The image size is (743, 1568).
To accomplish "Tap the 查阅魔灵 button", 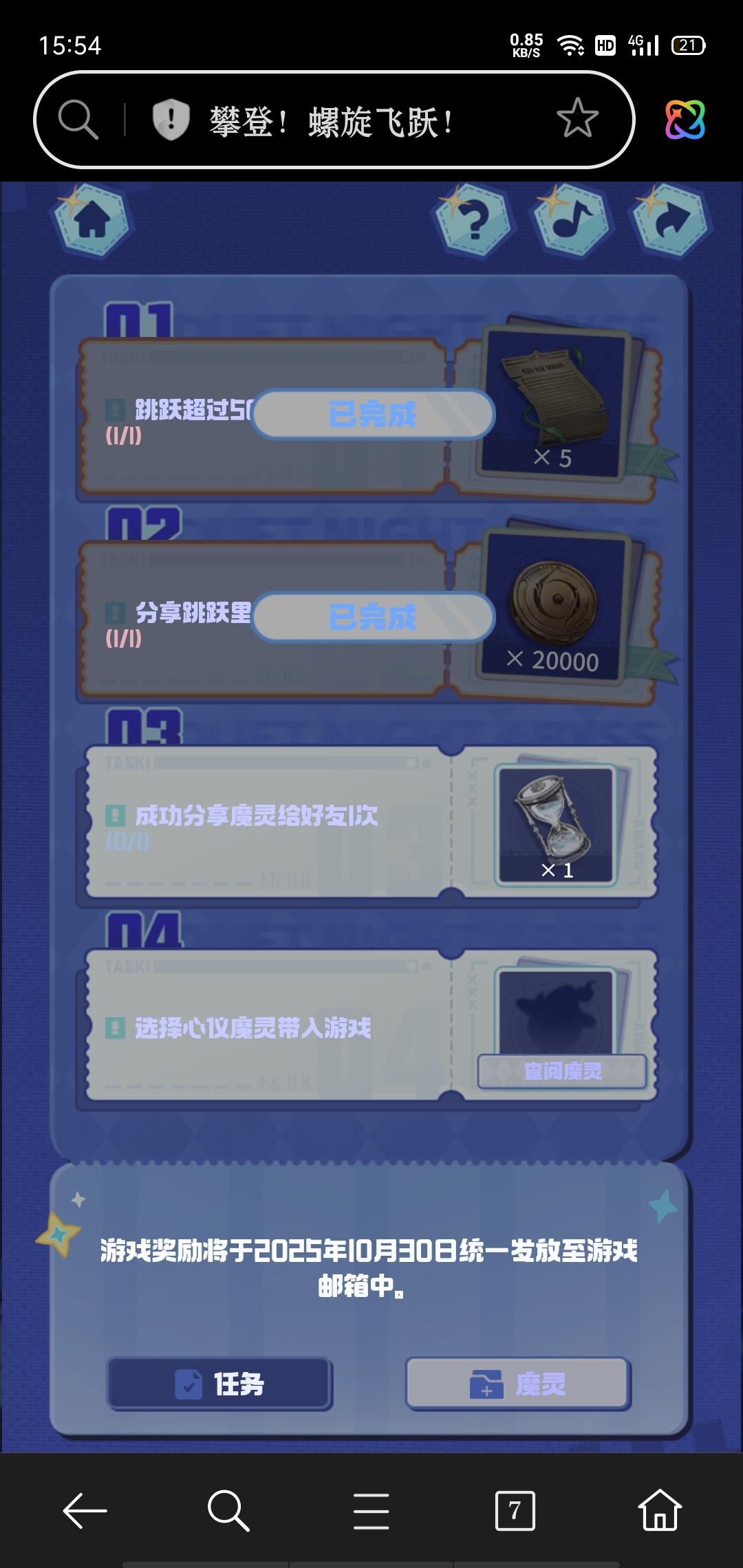I will 562,1071.
